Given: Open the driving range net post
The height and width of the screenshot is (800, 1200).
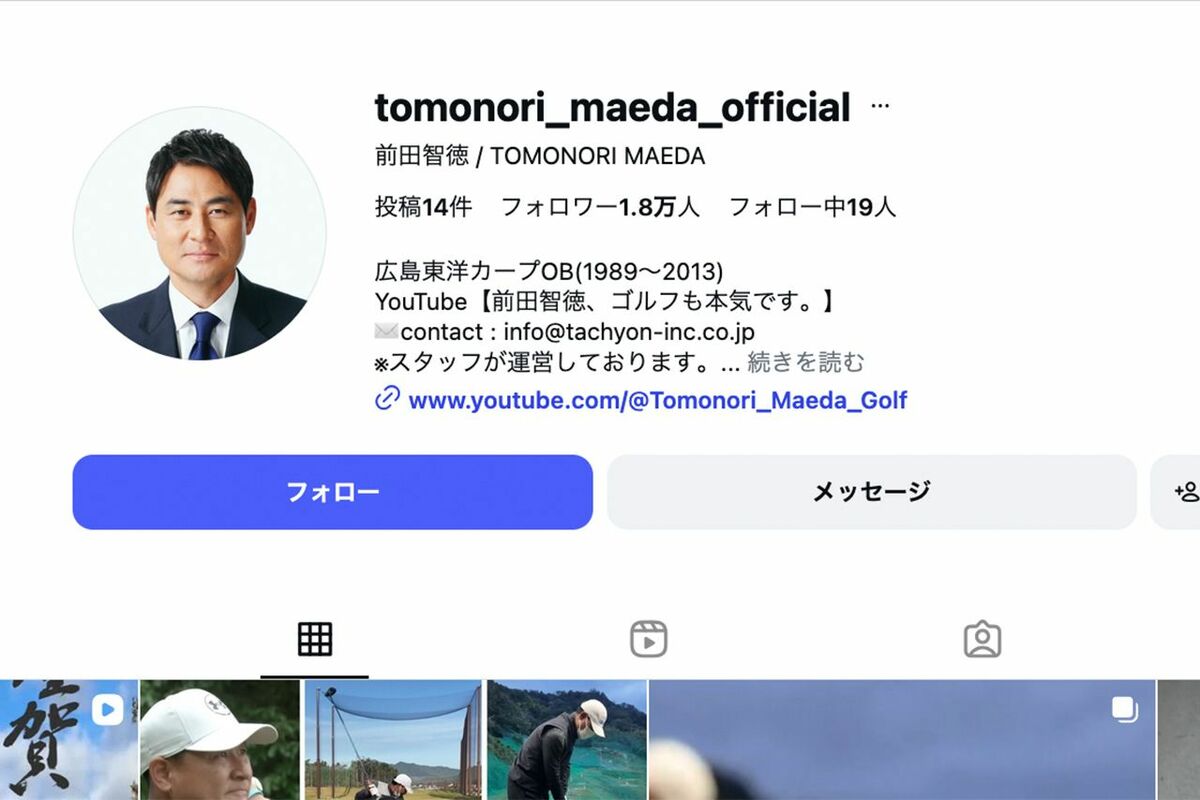Looking at the screenshot, I should 393,740.
